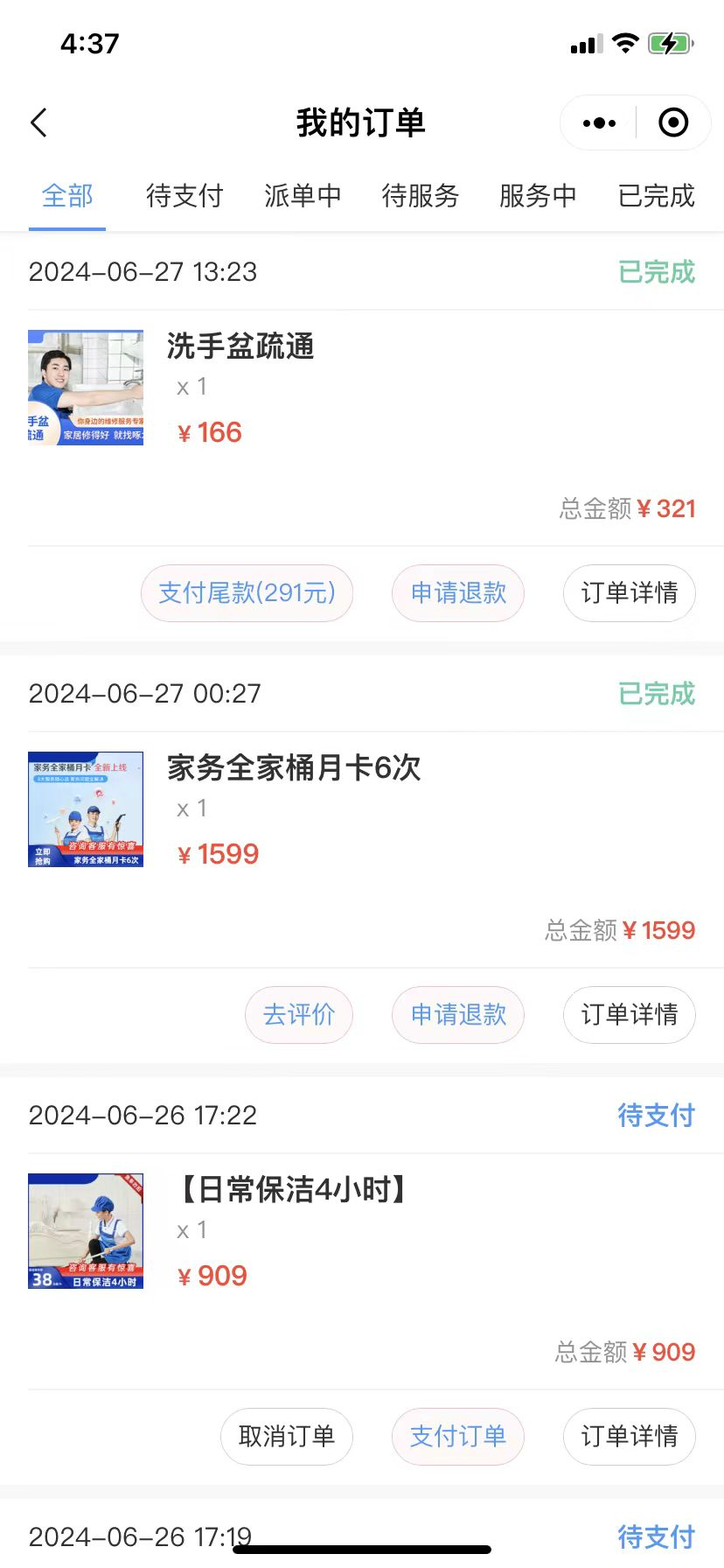Switch to the 待支付 tab

point(184,196)
